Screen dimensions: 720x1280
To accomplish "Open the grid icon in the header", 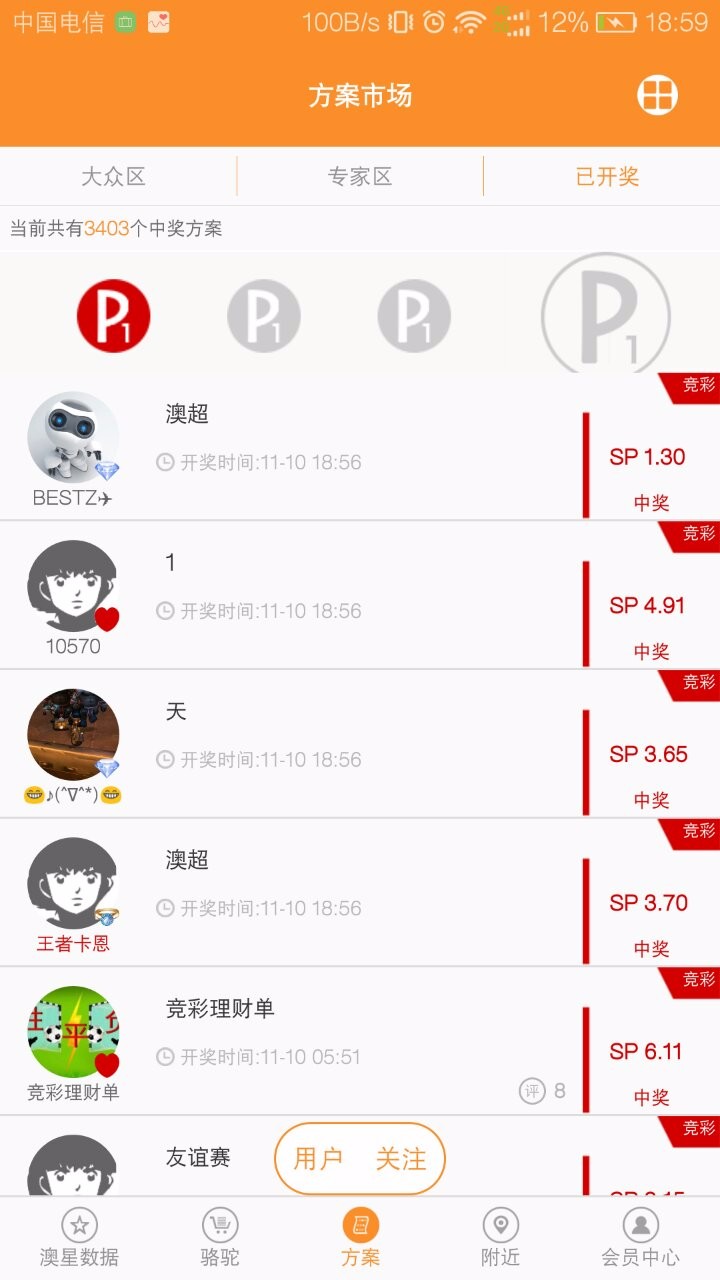I will pyautogui.click(x=657, y=95).
